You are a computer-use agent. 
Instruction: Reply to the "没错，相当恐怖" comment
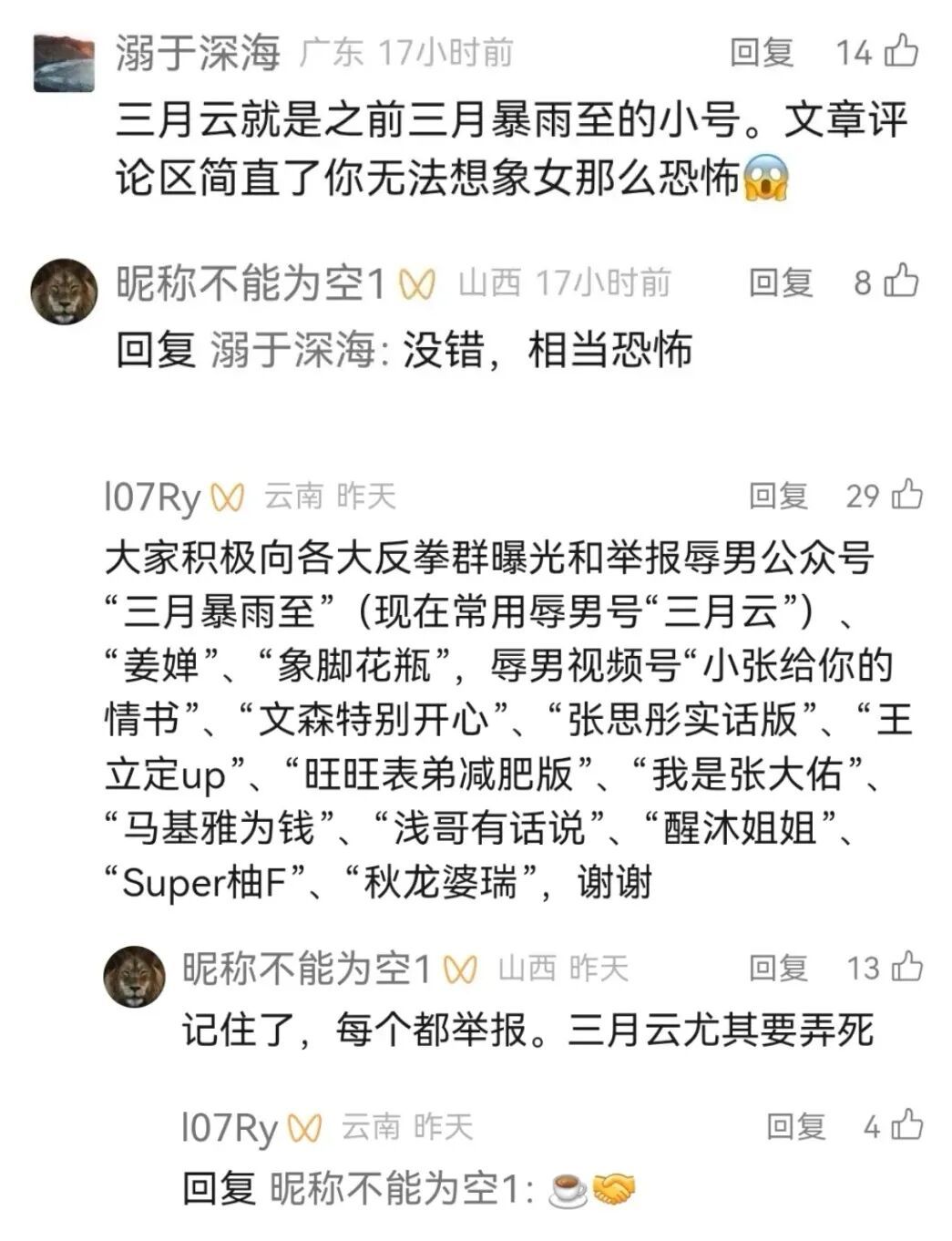pos(780,282)
